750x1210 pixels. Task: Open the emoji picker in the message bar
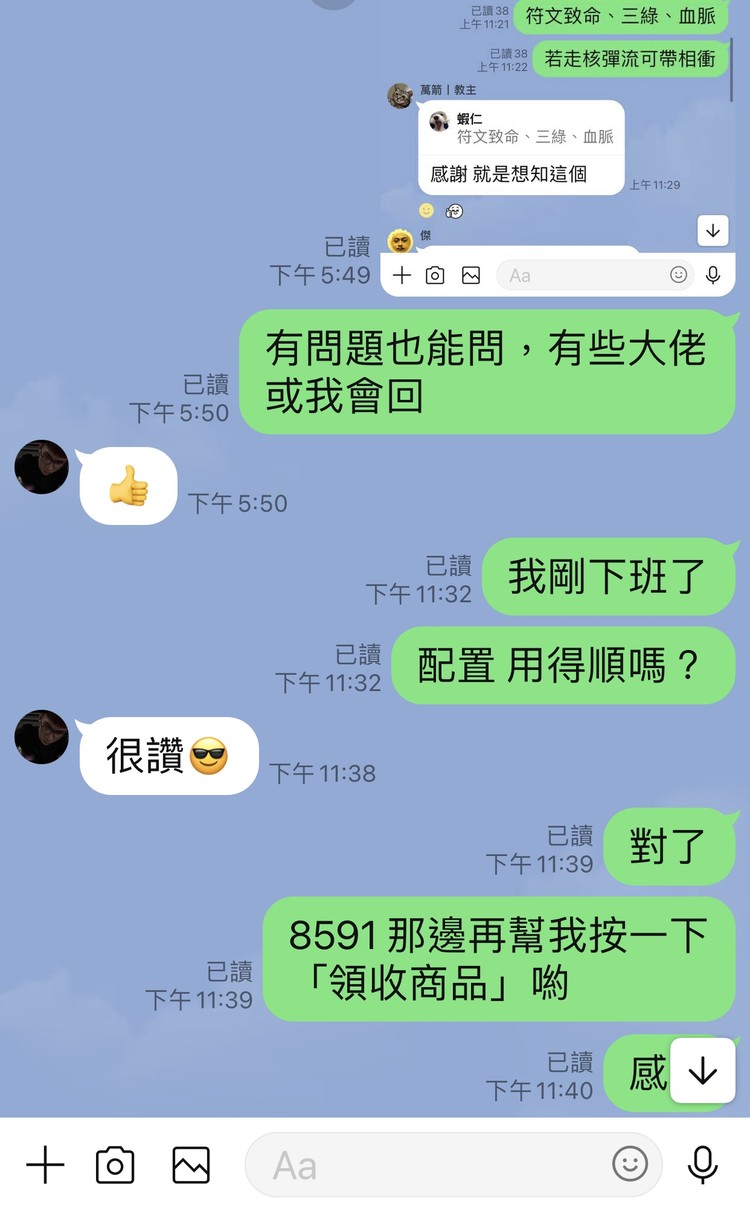(x=629, y=1164)
